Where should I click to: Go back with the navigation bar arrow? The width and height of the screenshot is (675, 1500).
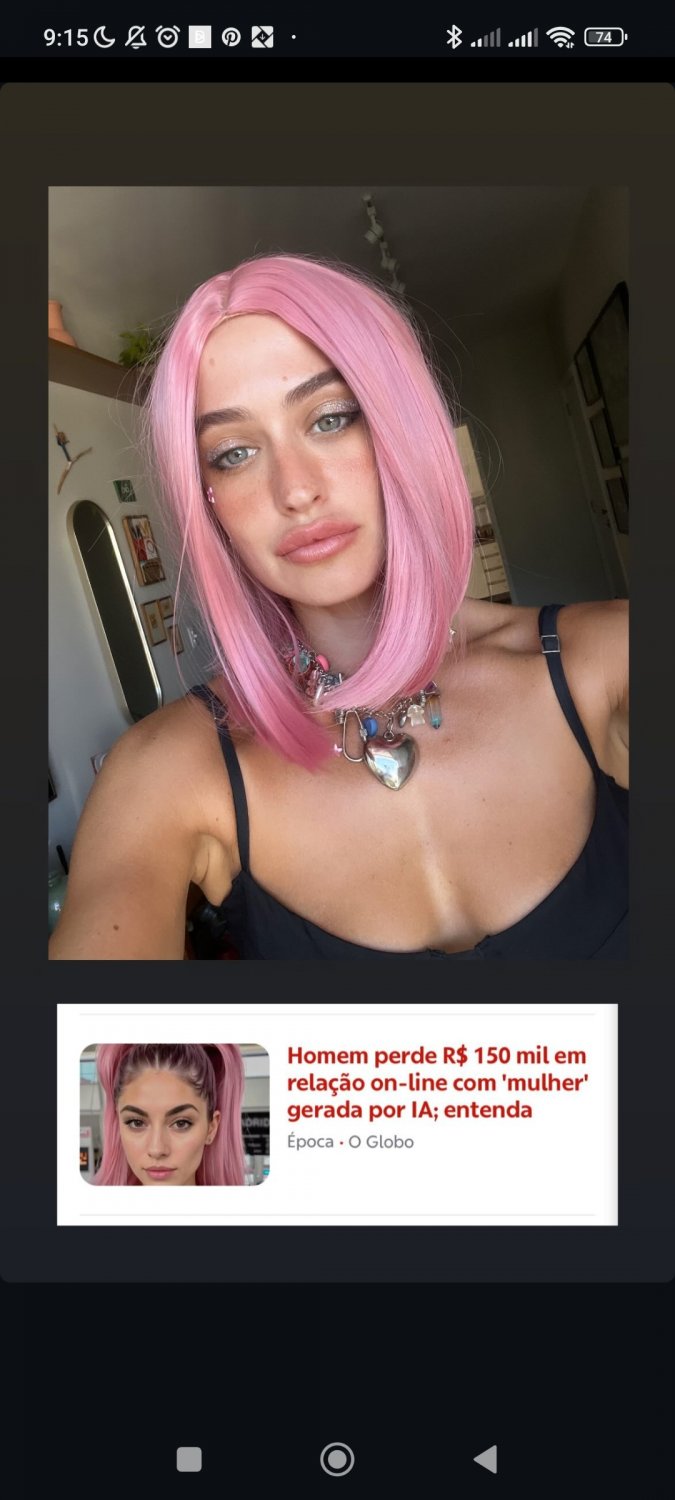point(485,1459)
